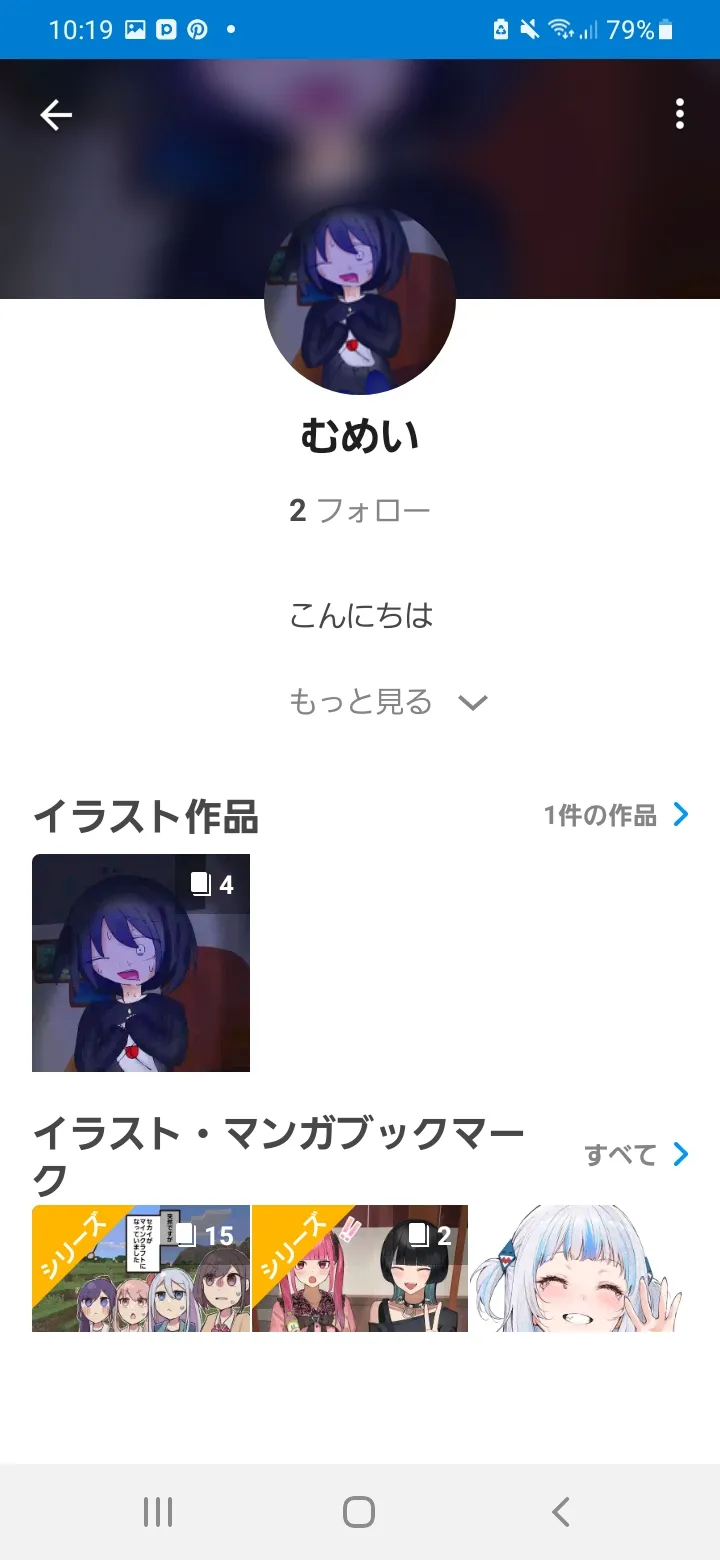Open むめい's profile avatar
The image size is (720, 1560).
click(x=360, y=300)
